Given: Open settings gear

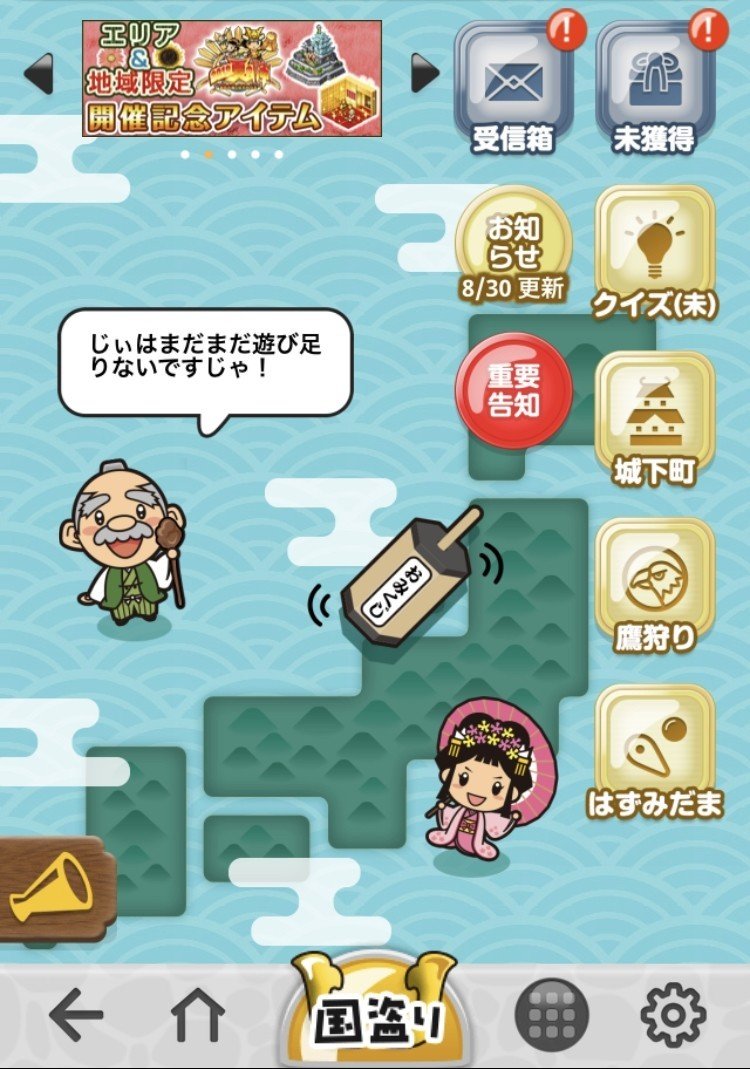Looking at the screenshot, I should (x=673, y=1018).
